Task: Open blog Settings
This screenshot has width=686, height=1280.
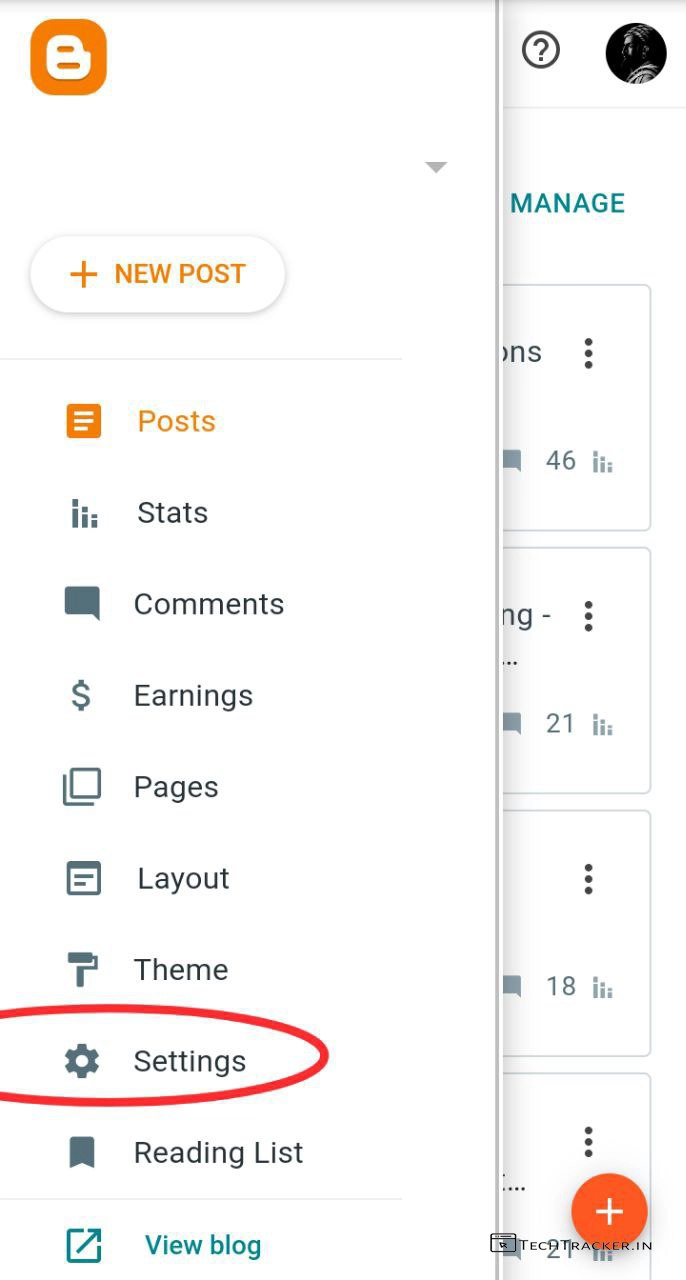Action: [x=189, y=1061]
